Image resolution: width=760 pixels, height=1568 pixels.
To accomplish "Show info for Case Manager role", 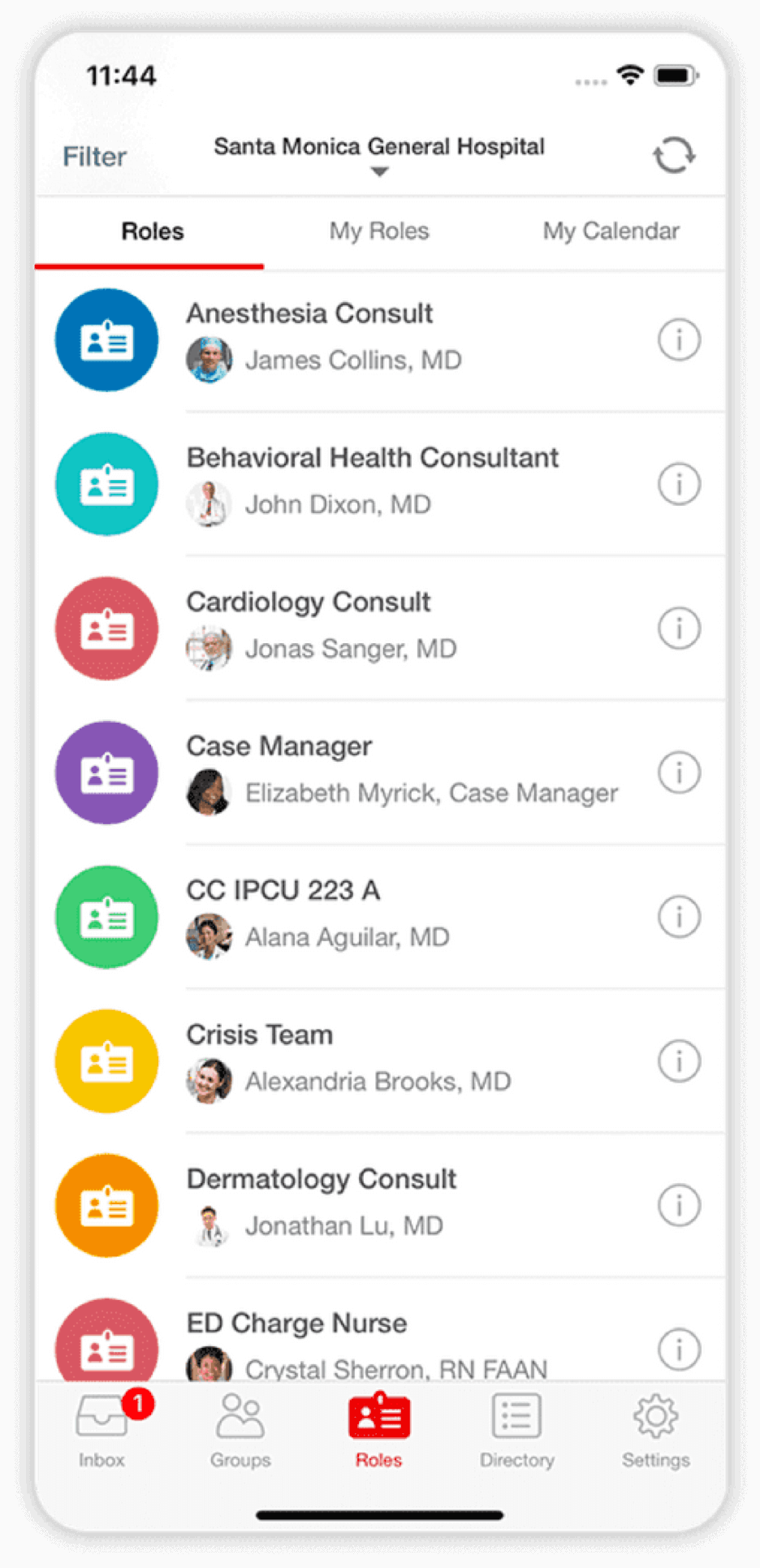I will [679, 772].
